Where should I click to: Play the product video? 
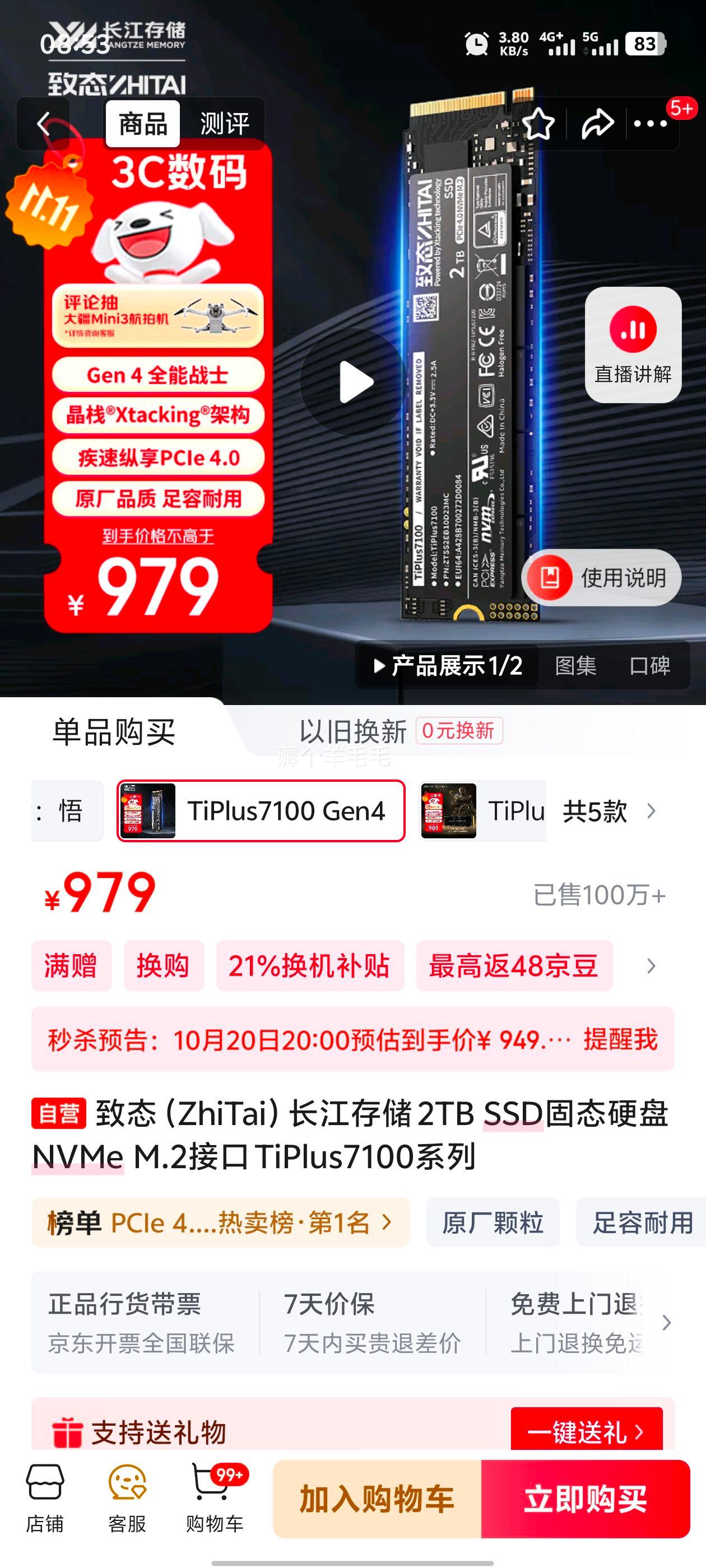pos(354,382)
